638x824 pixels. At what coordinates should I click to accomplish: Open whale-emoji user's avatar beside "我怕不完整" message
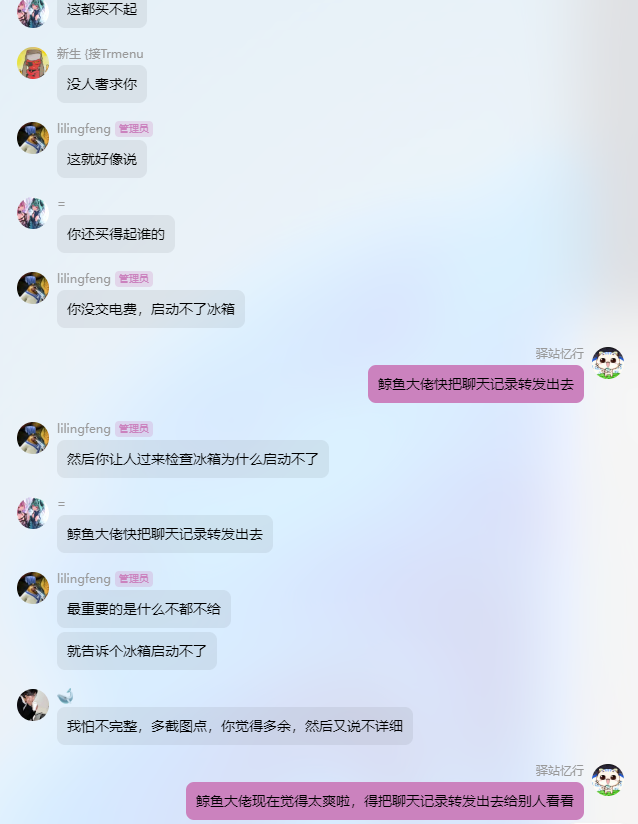click(33, 705)
